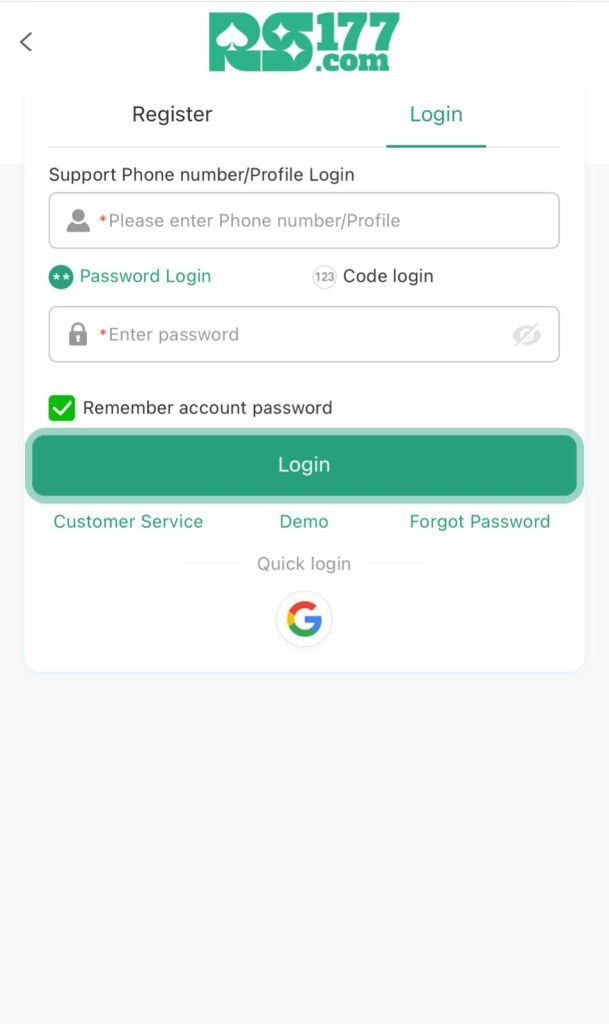Uncheck Remember account password
Screen dimensions: 609x1024
(62, 408)
